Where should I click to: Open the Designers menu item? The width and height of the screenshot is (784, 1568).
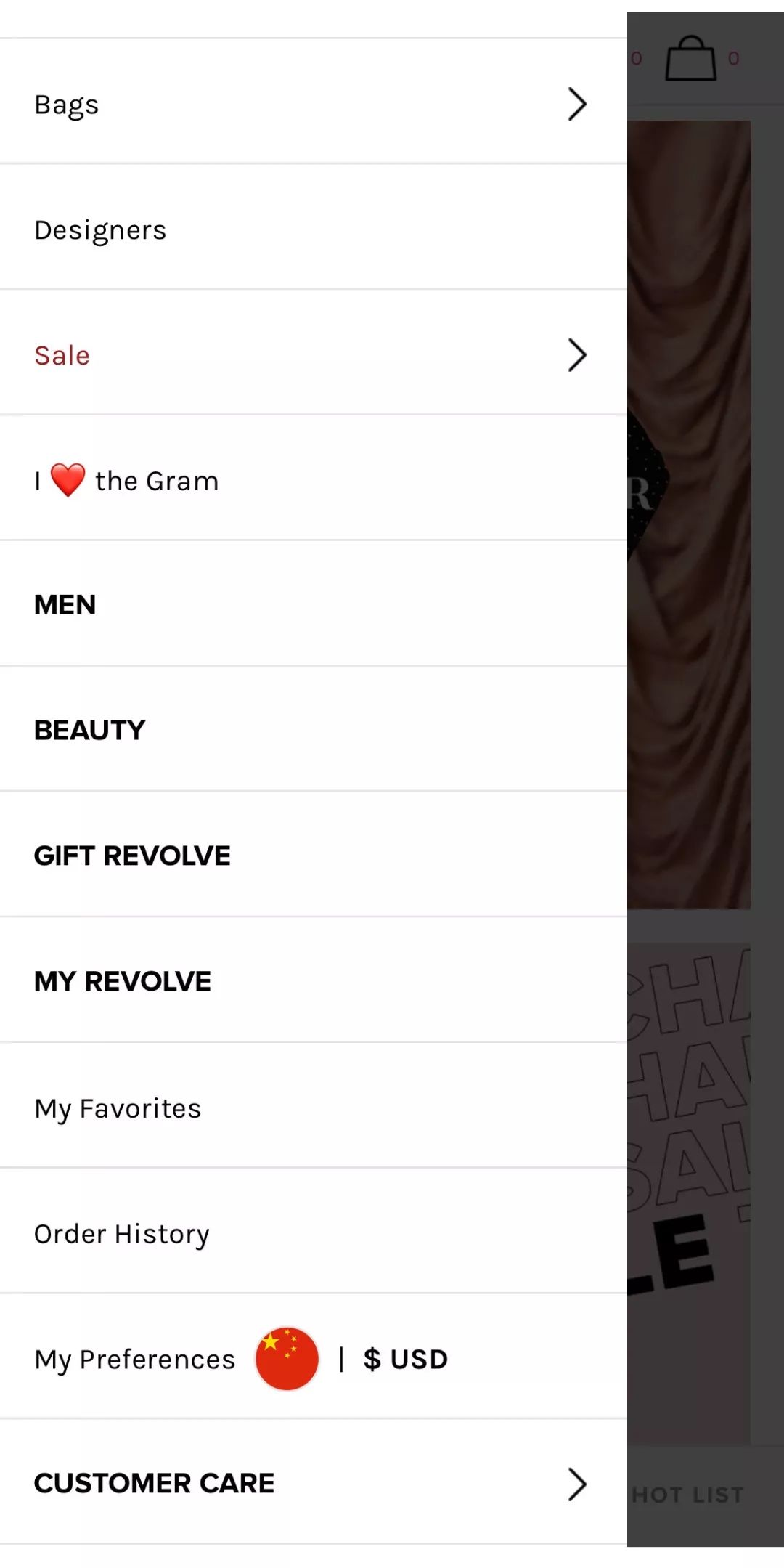click(x=312, y=229)
